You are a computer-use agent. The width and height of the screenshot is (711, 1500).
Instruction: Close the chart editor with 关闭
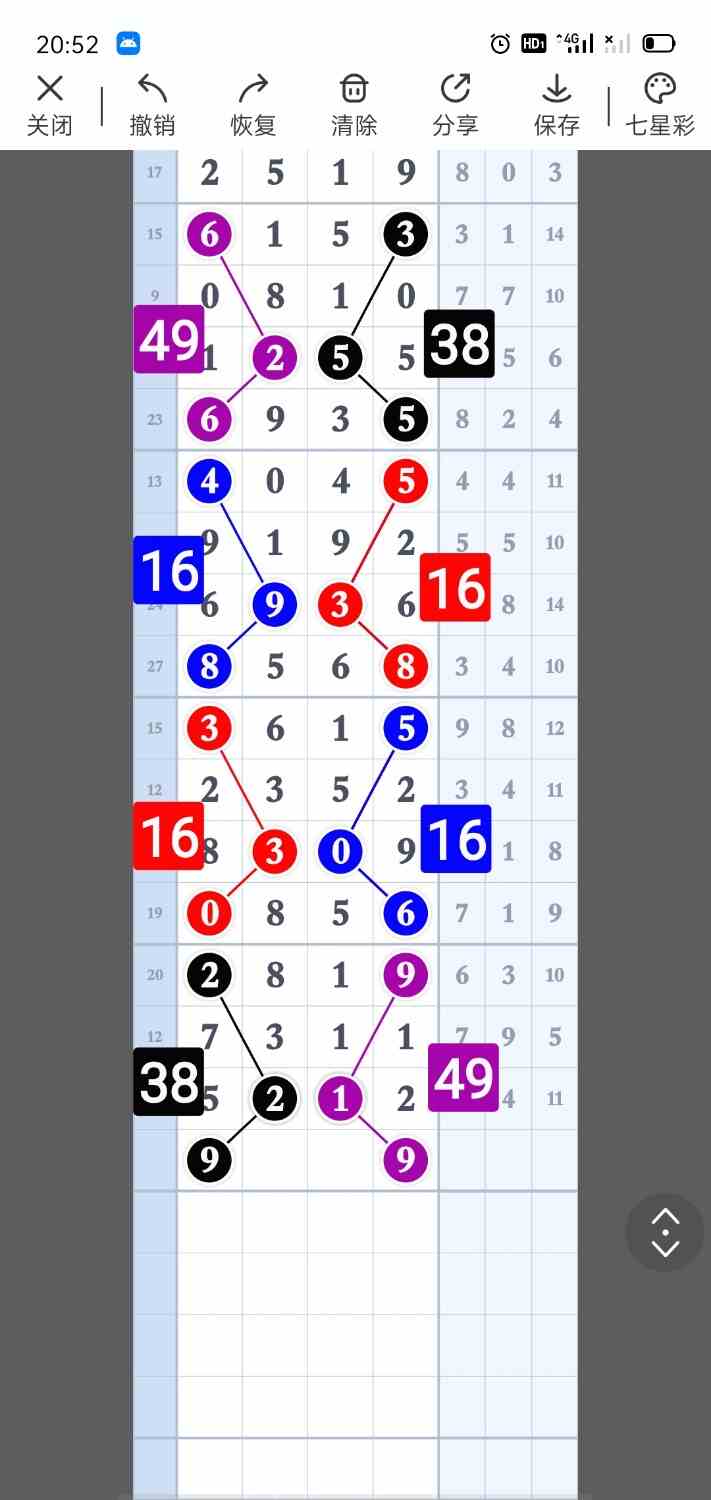tap(49, 105)
